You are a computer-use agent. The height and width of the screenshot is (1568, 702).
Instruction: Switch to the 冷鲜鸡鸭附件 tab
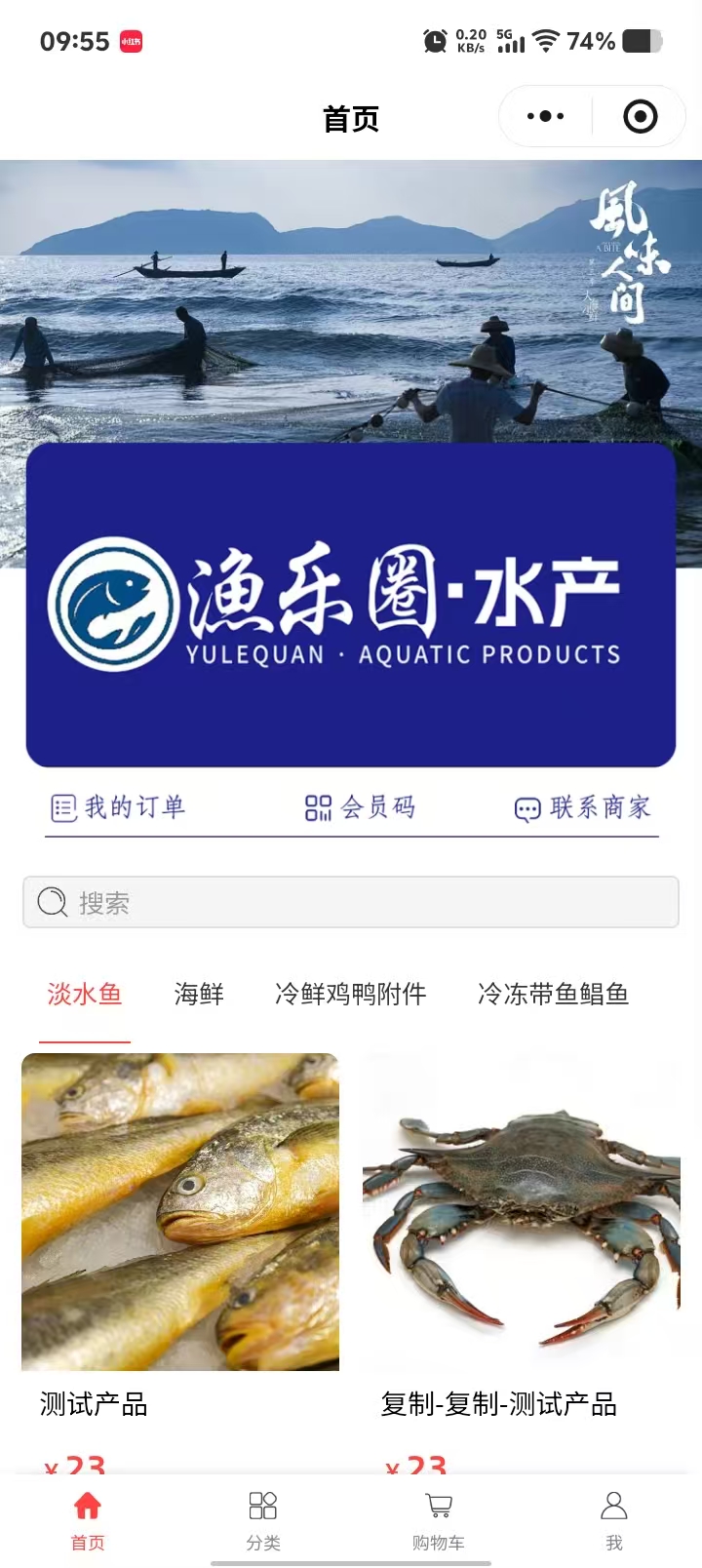coord(350,994)
